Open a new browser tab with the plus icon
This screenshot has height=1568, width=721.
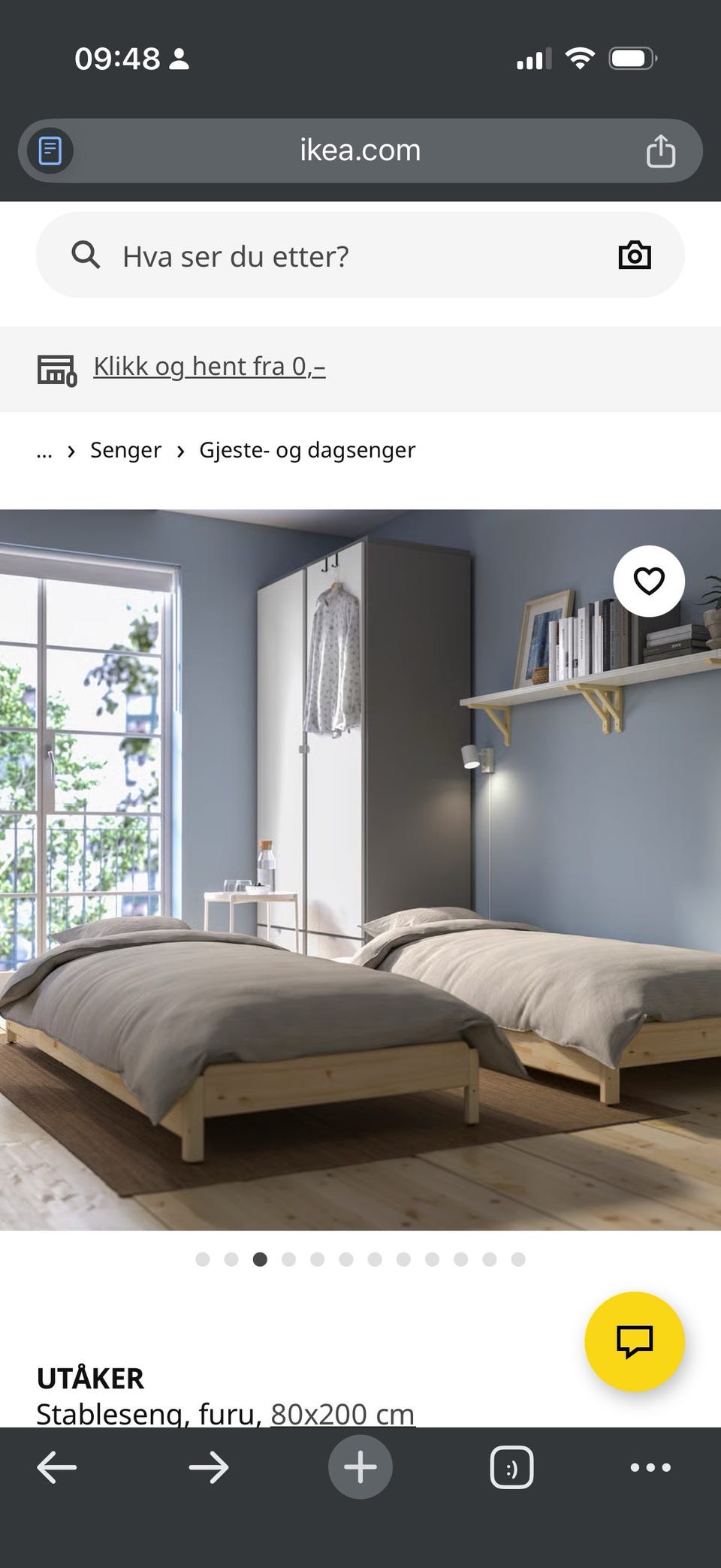[360, 1466]
